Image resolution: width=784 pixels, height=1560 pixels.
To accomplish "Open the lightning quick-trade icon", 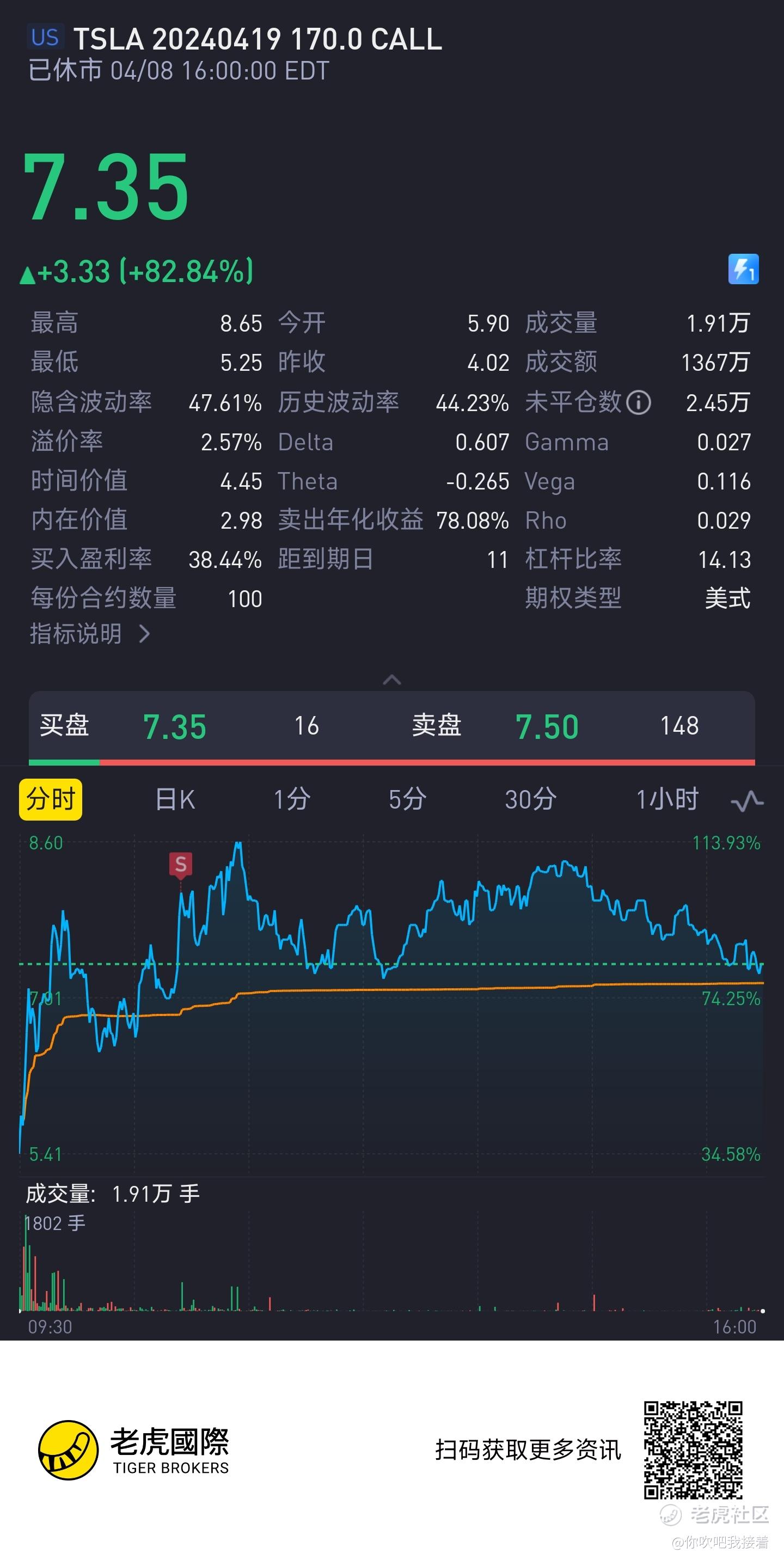I will tap(743, 270).
